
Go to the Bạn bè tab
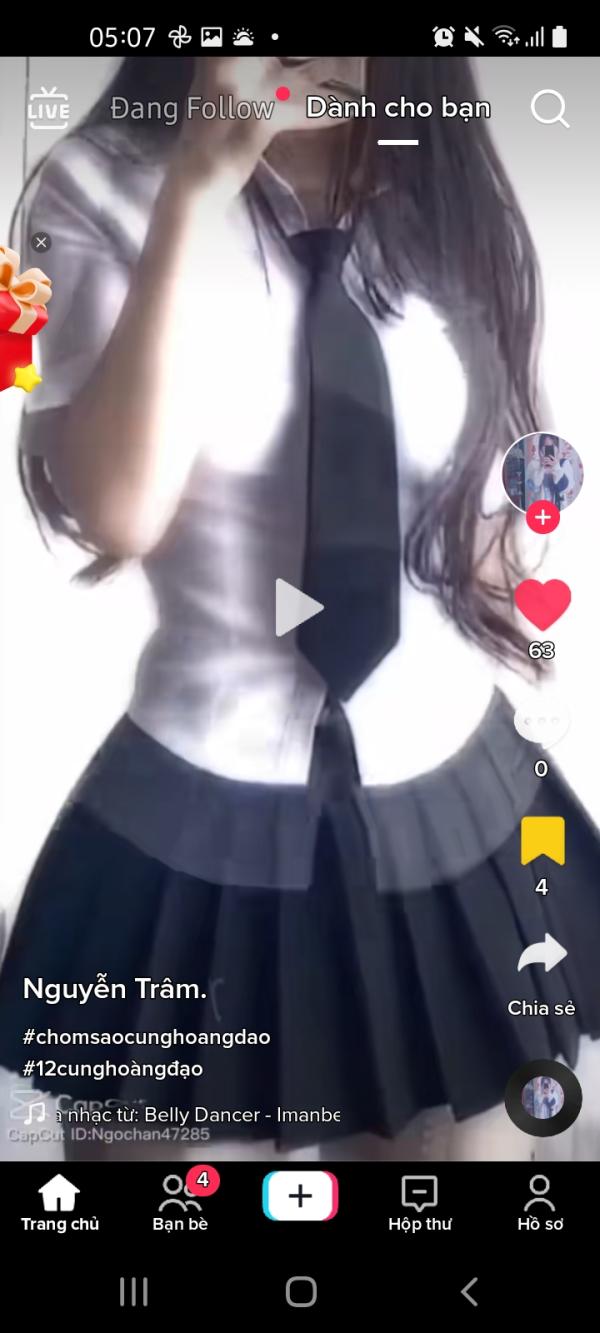[x=181, y=1200]
